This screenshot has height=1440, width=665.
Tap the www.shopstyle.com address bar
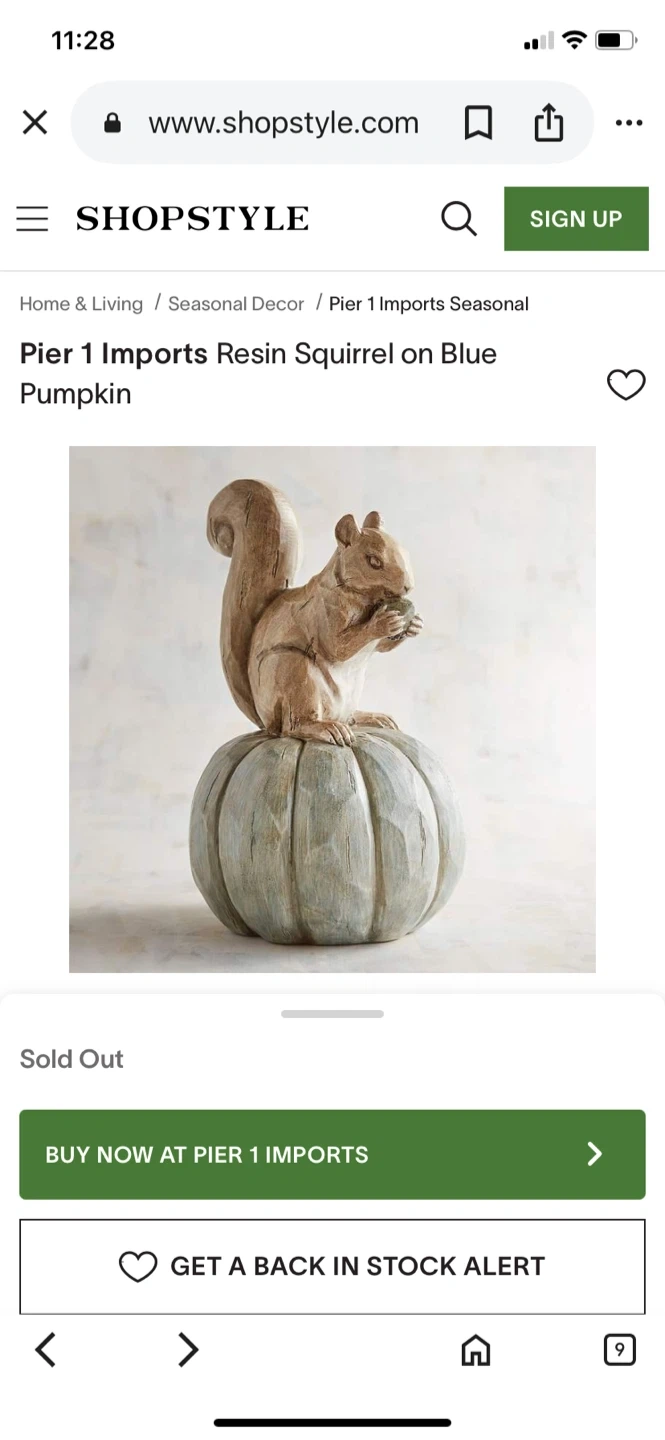[x=283, y=123]
